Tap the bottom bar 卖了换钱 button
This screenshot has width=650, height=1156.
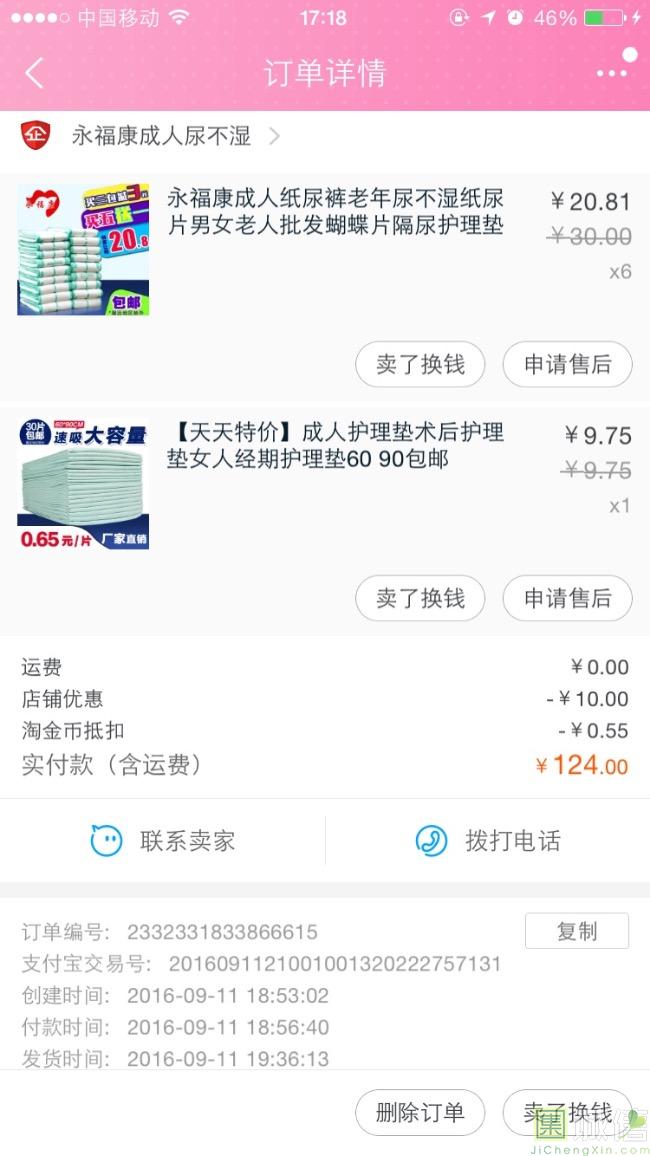(567, 1112)
